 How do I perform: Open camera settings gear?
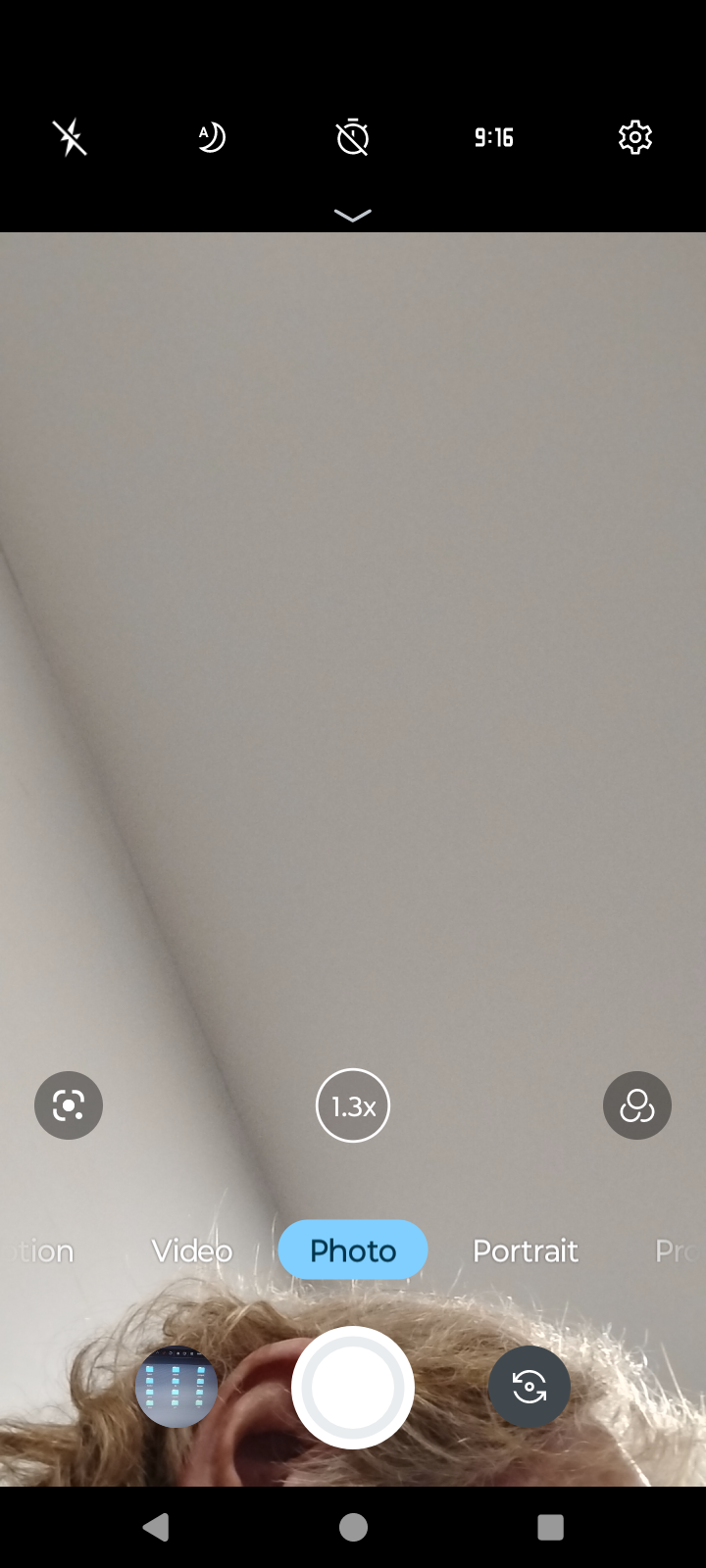coord(635,137)
